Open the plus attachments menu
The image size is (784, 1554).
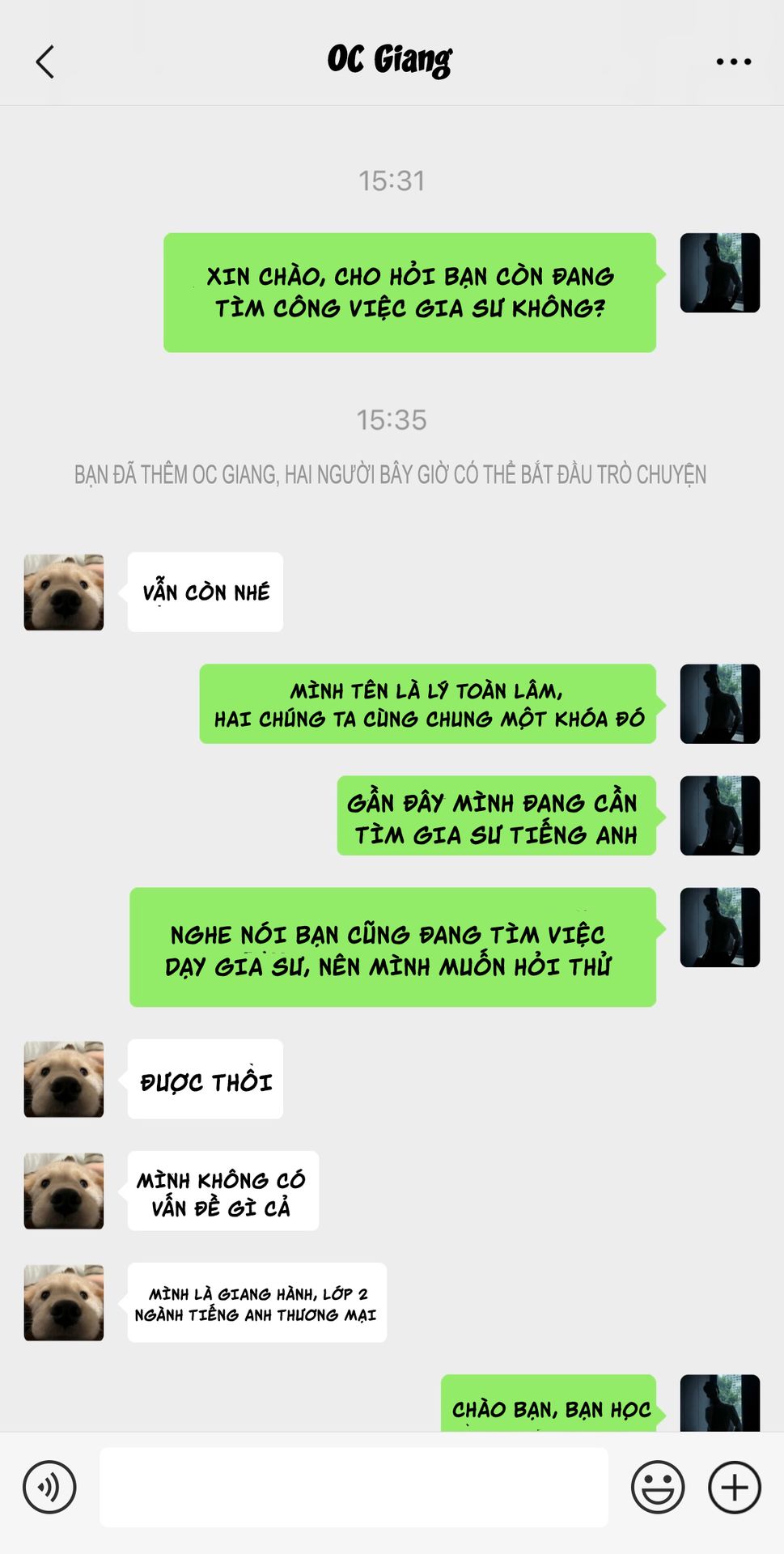(x=735, y=1487)
